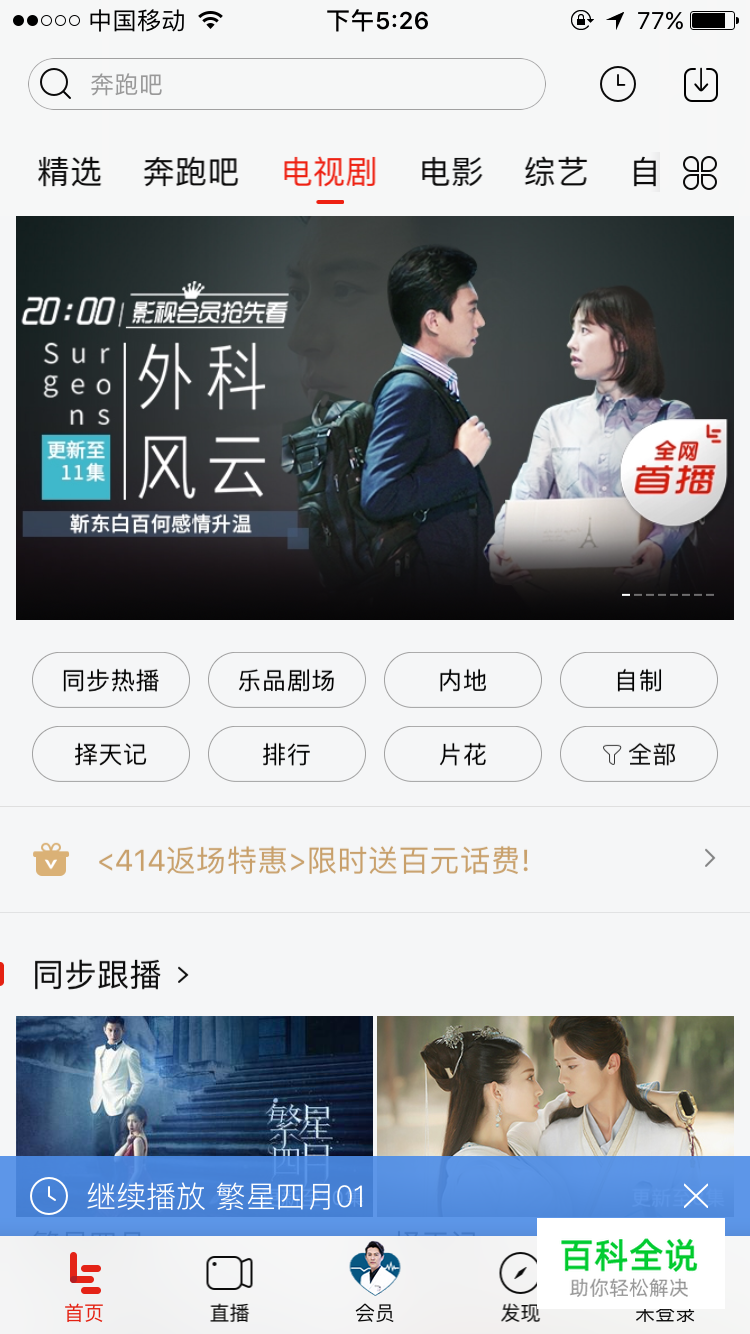Image resolution: width=750 pixels, height=1334 pixels.
Task: Open the 全部 filter chip
Action: pyautogui.click(x=639, y=754)
